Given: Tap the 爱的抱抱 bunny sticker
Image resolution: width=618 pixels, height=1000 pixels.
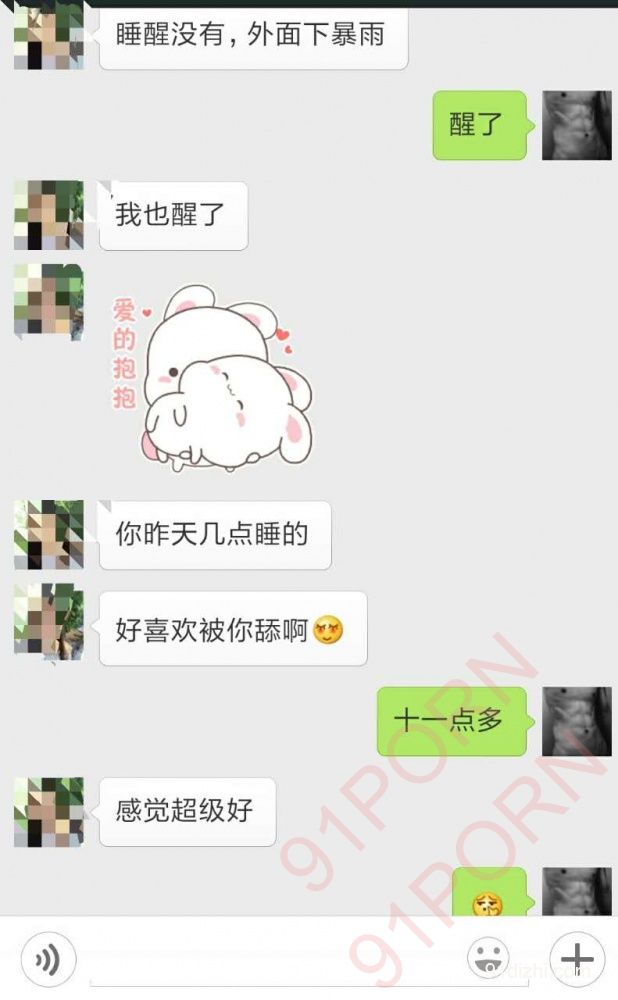Looking at the screenshot, I should [x=215, y=375].
